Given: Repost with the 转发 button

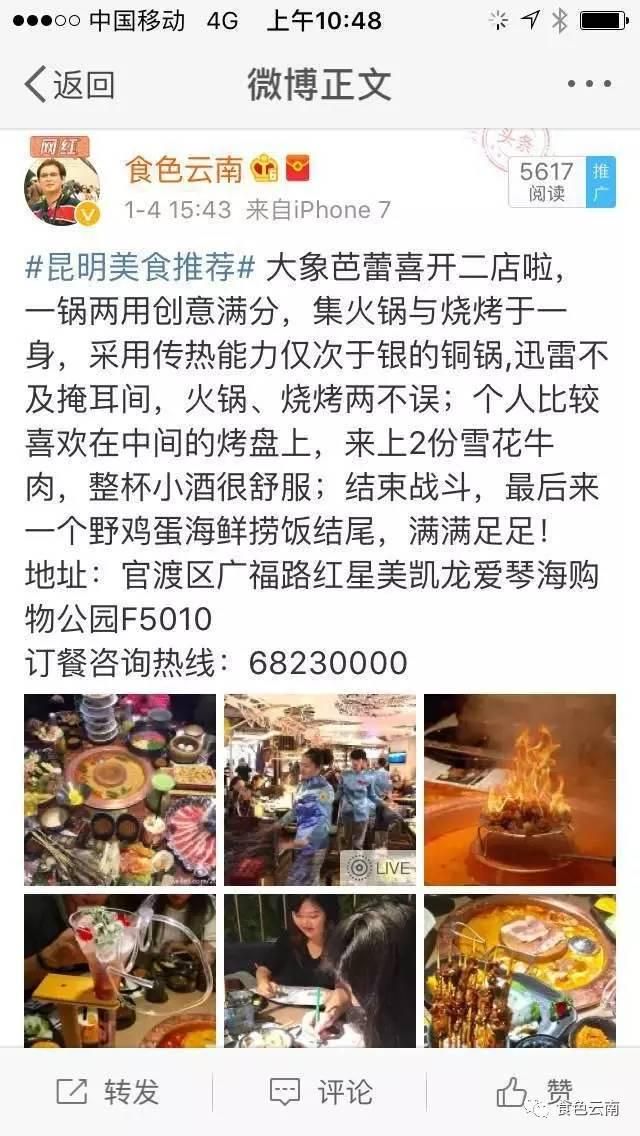Looking at the screenshot, I should [107, 1092].
